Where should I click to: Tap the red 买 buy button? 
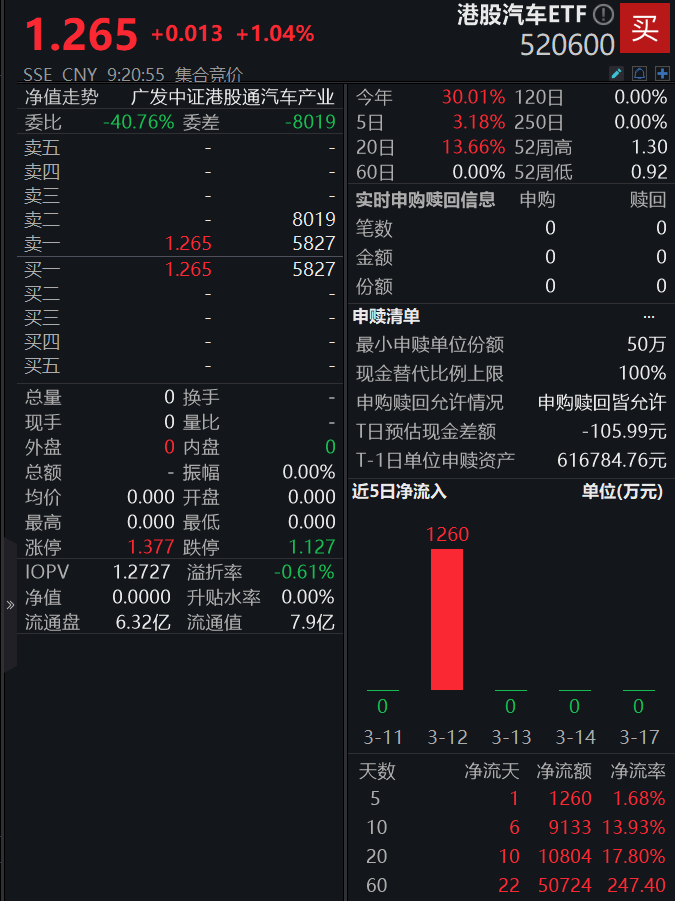pos(645,28)
